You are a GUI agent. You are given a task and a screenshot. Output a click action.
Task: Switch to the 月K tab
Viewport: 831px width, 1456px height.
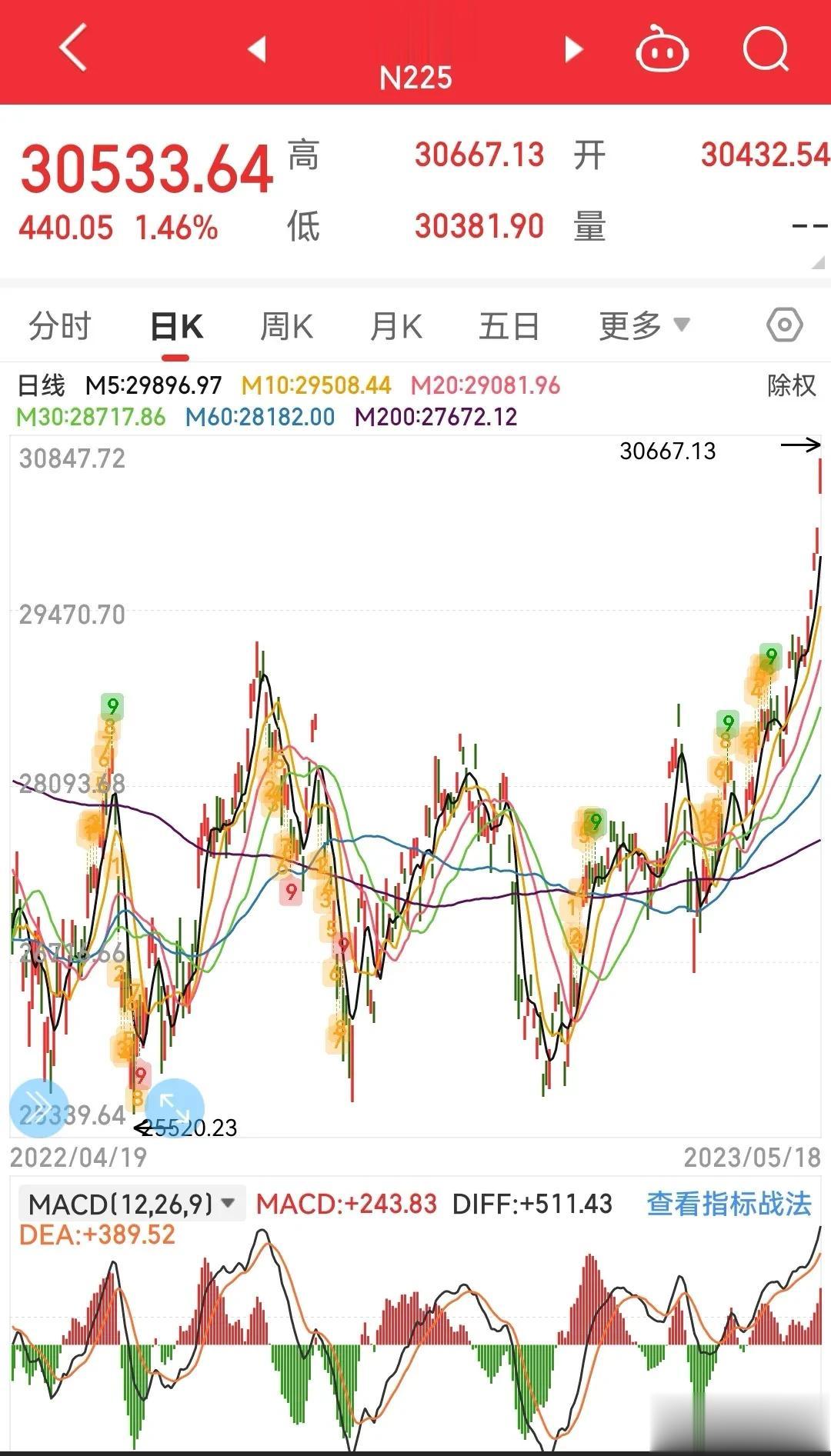[396, 326]
